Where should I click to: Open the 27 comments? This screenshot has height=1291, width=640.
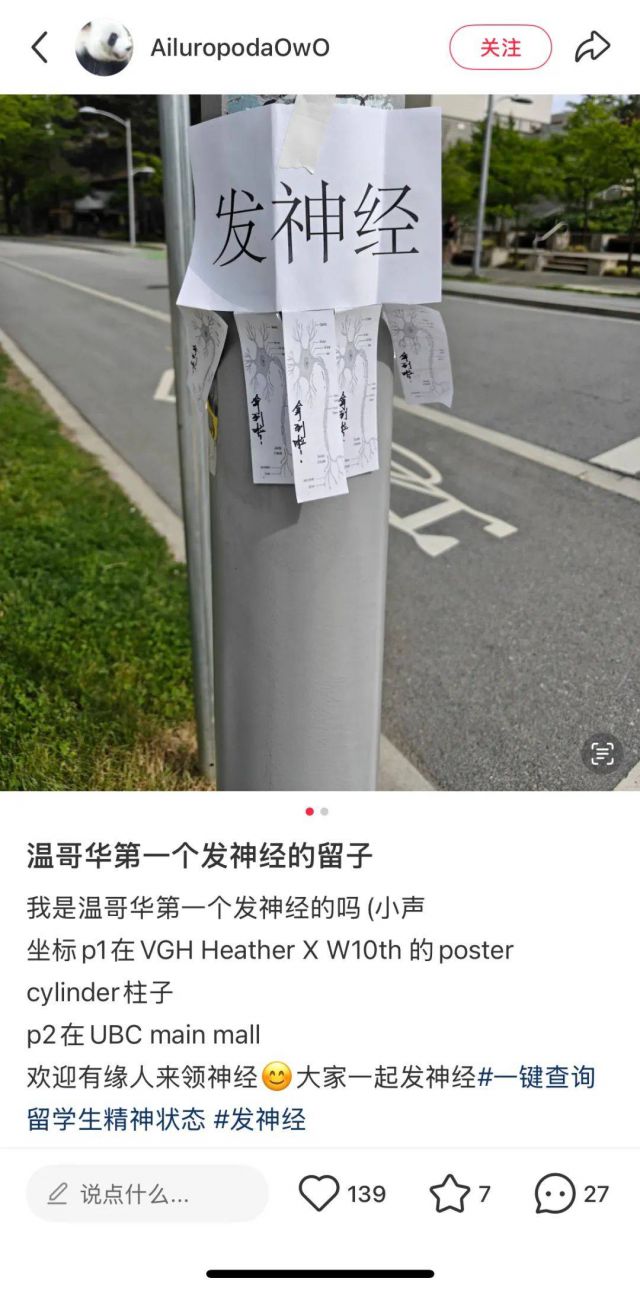[555, 1193]
